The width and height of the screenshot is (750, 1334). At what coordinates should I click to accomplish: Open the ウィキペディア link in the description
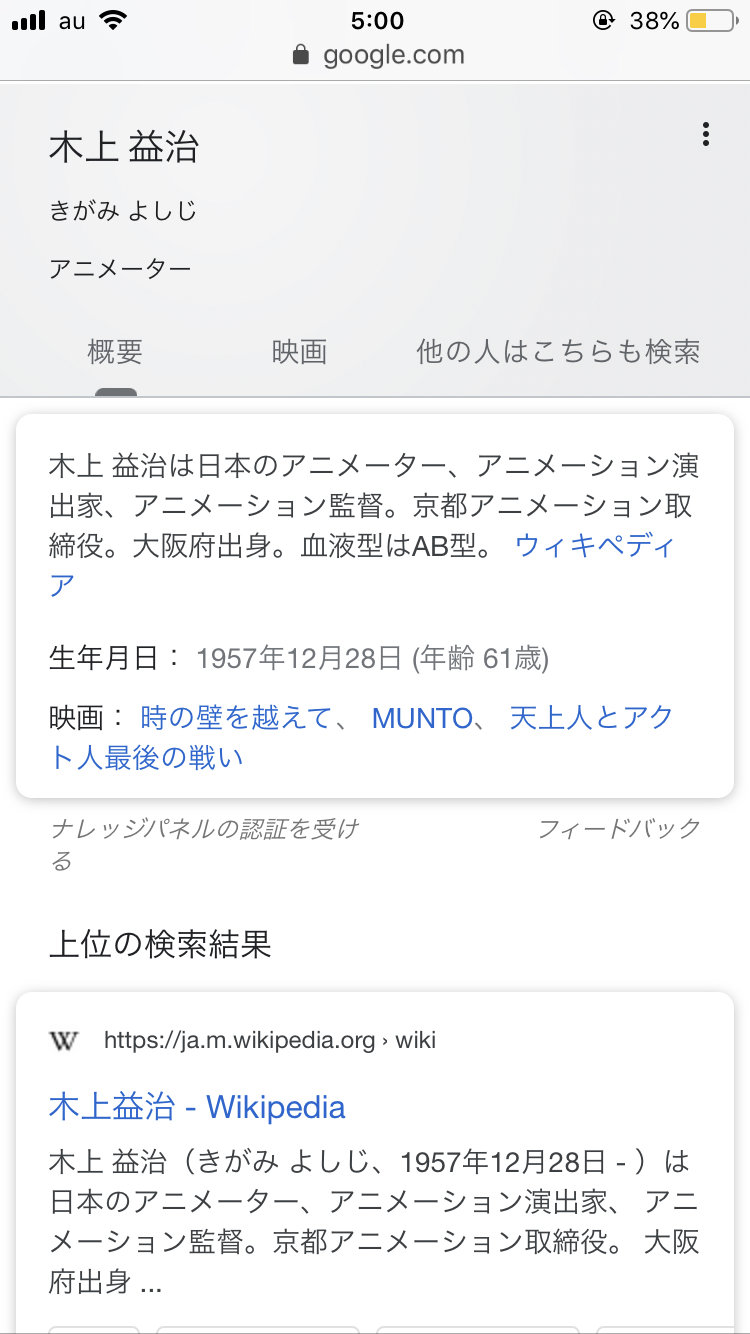(595, 546)
